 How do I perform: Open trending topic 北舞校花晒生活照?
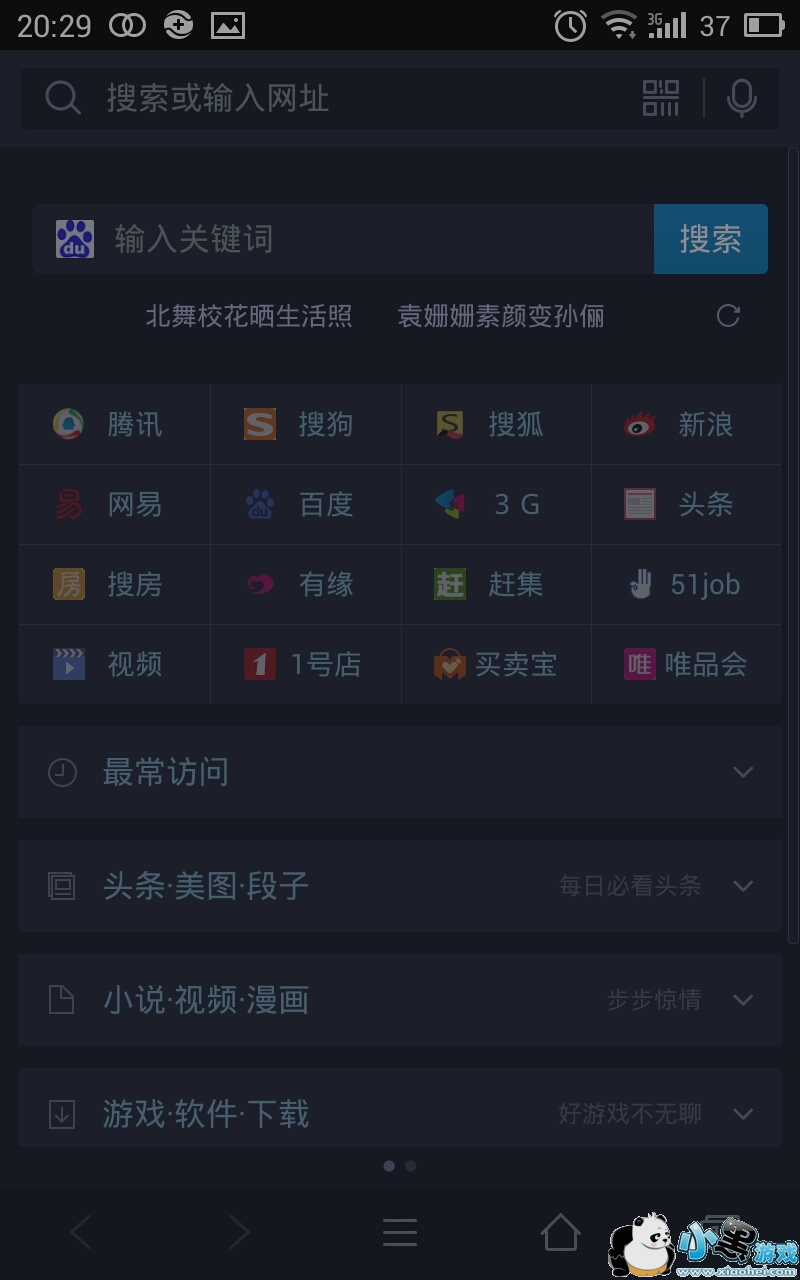pos(249,317)
